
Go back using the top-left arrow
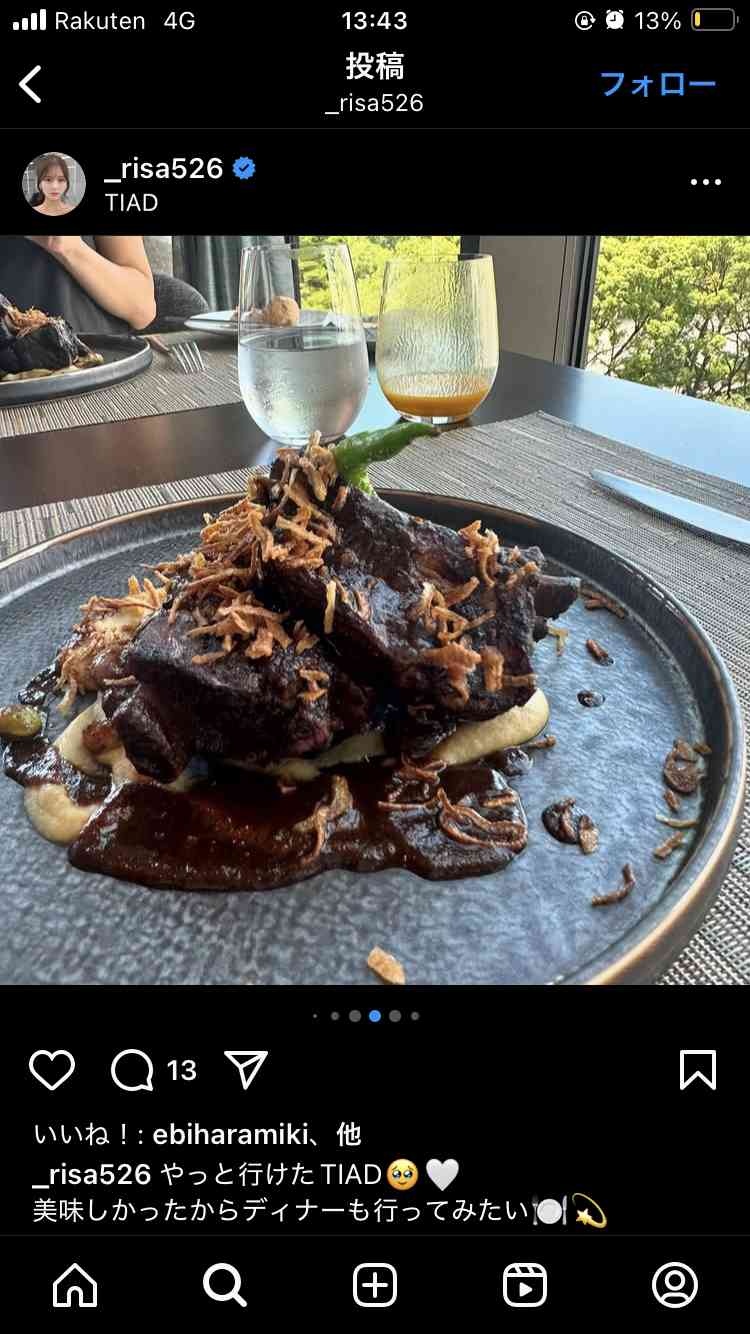(x=31, y=84)
